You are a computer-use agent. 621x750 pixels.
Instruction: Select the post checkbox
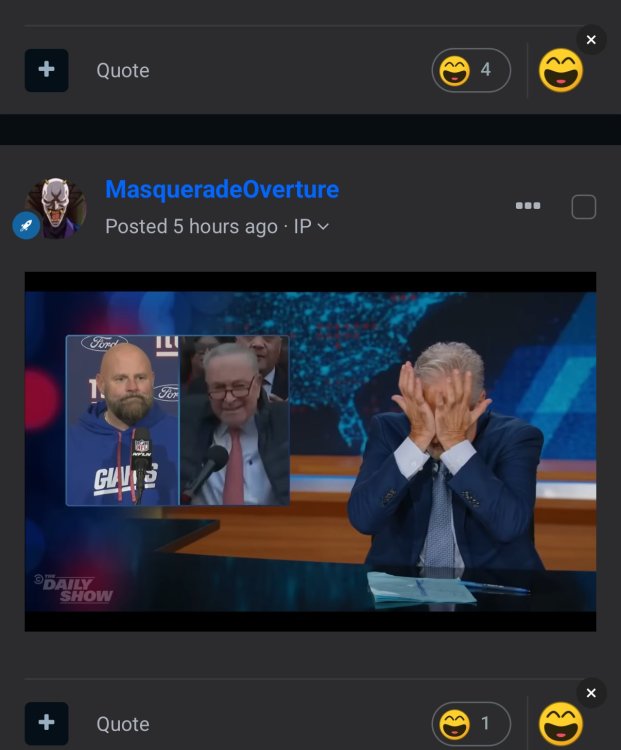point(584,207)
